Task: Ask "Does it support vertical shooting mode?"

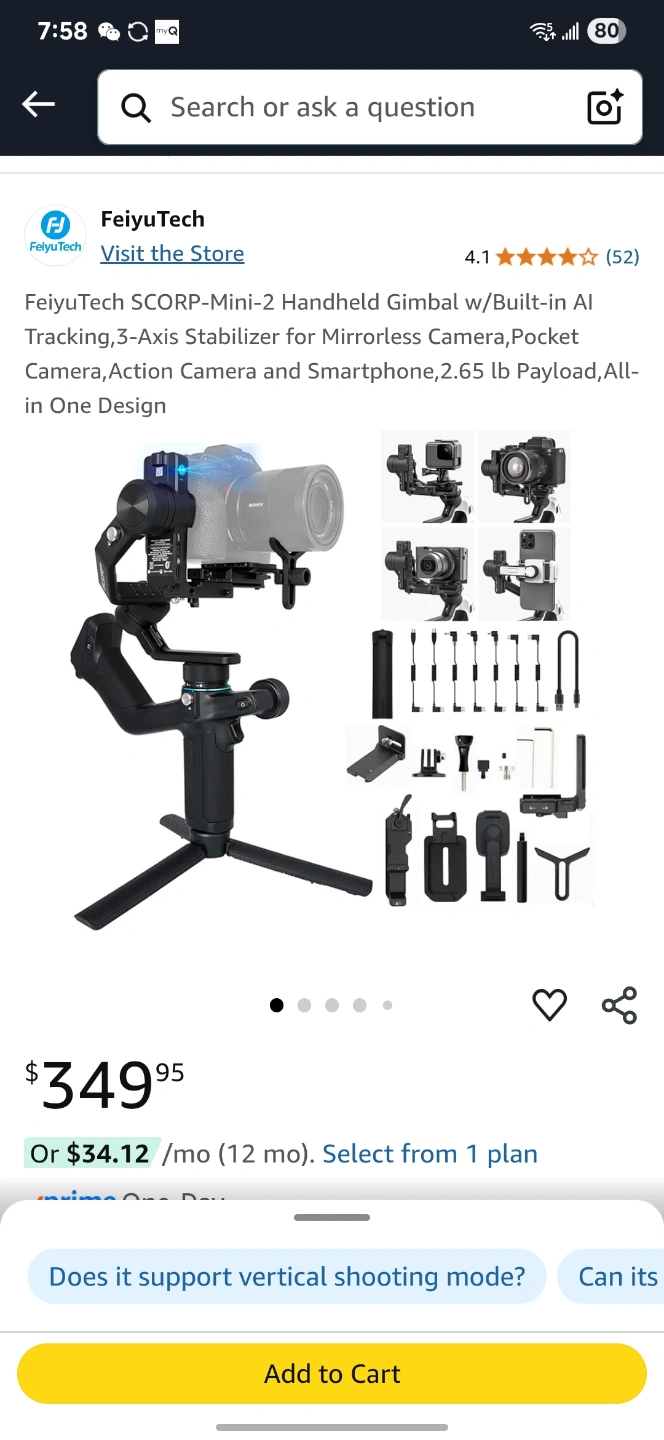Action: 287,1277
